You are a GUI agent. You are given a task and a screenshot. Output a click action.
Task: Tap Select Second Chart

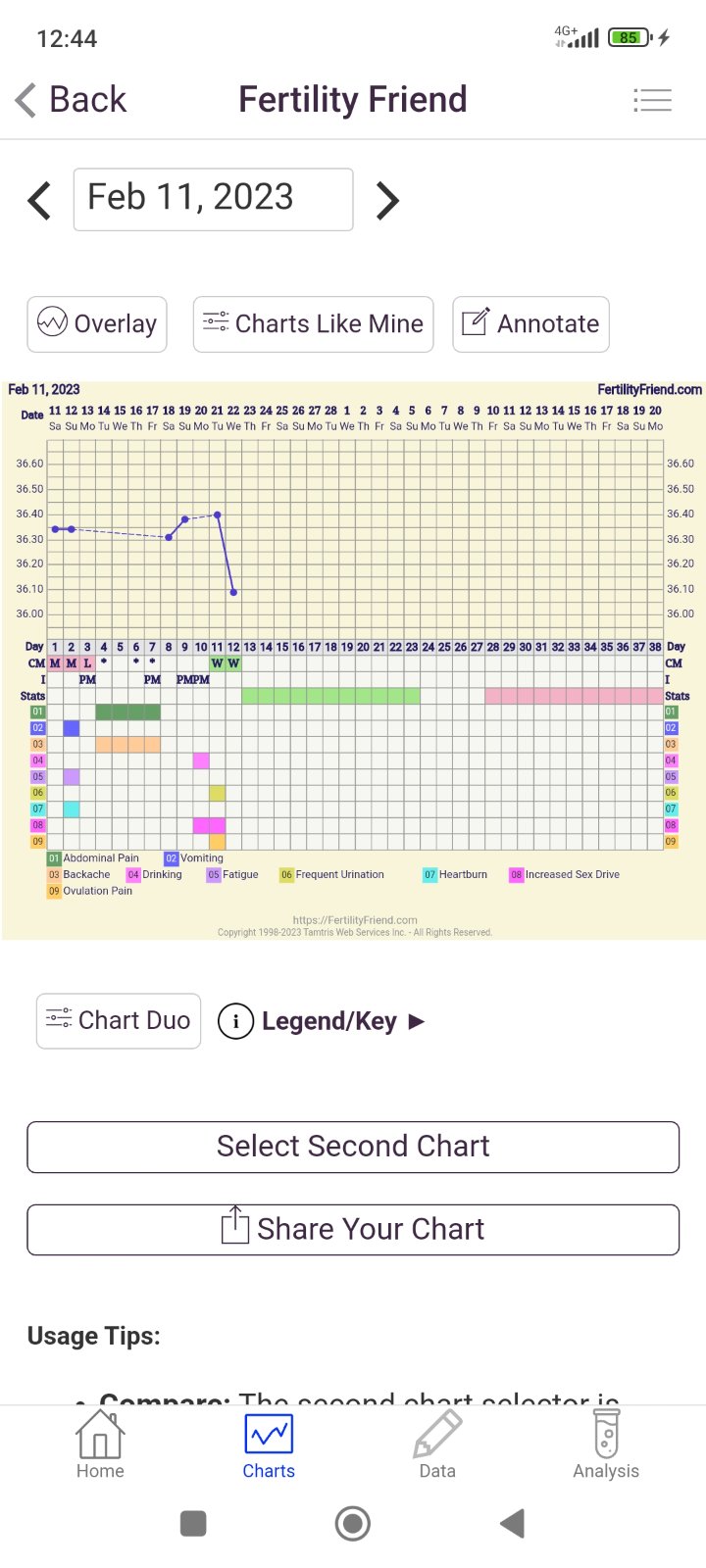(353, 1146)
